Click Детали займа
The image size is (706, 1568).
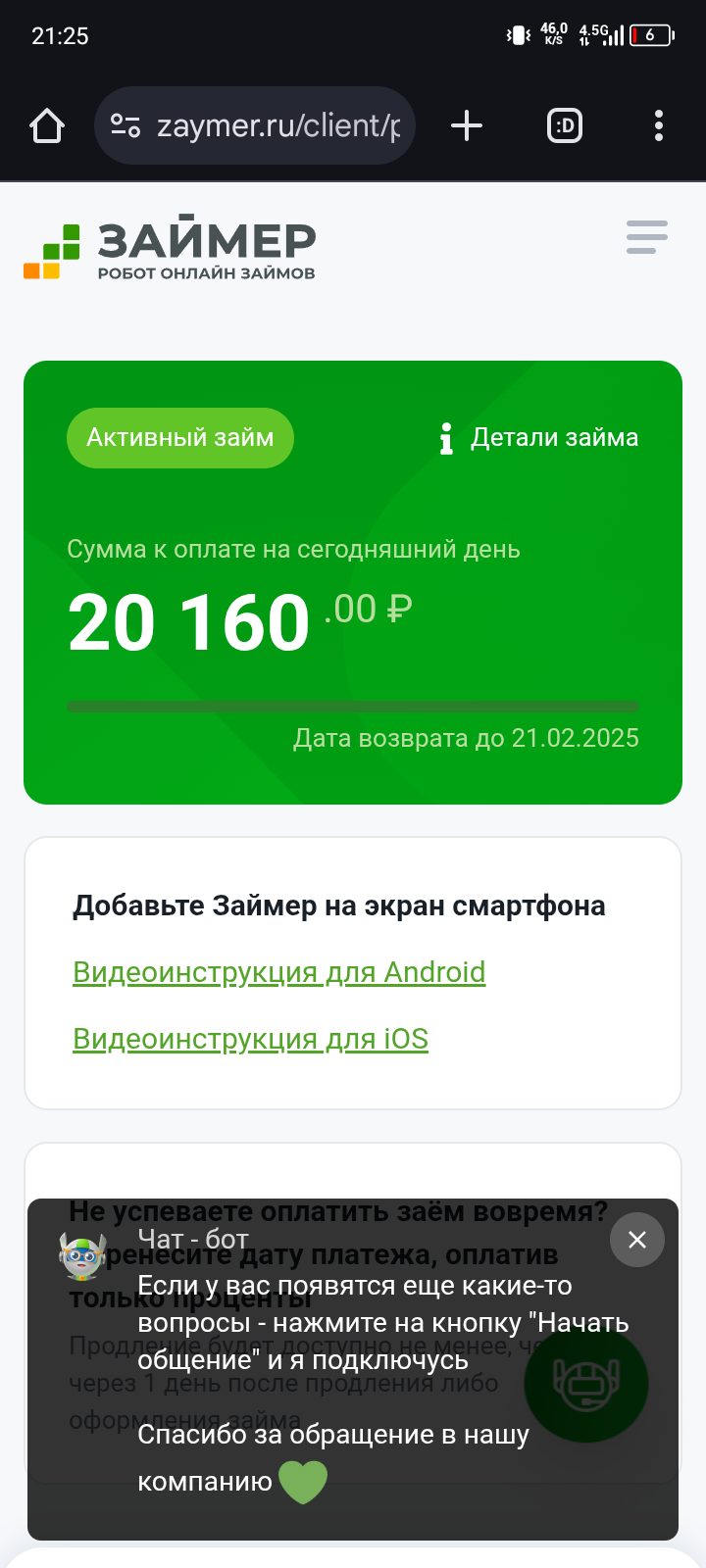coord(555,438)
